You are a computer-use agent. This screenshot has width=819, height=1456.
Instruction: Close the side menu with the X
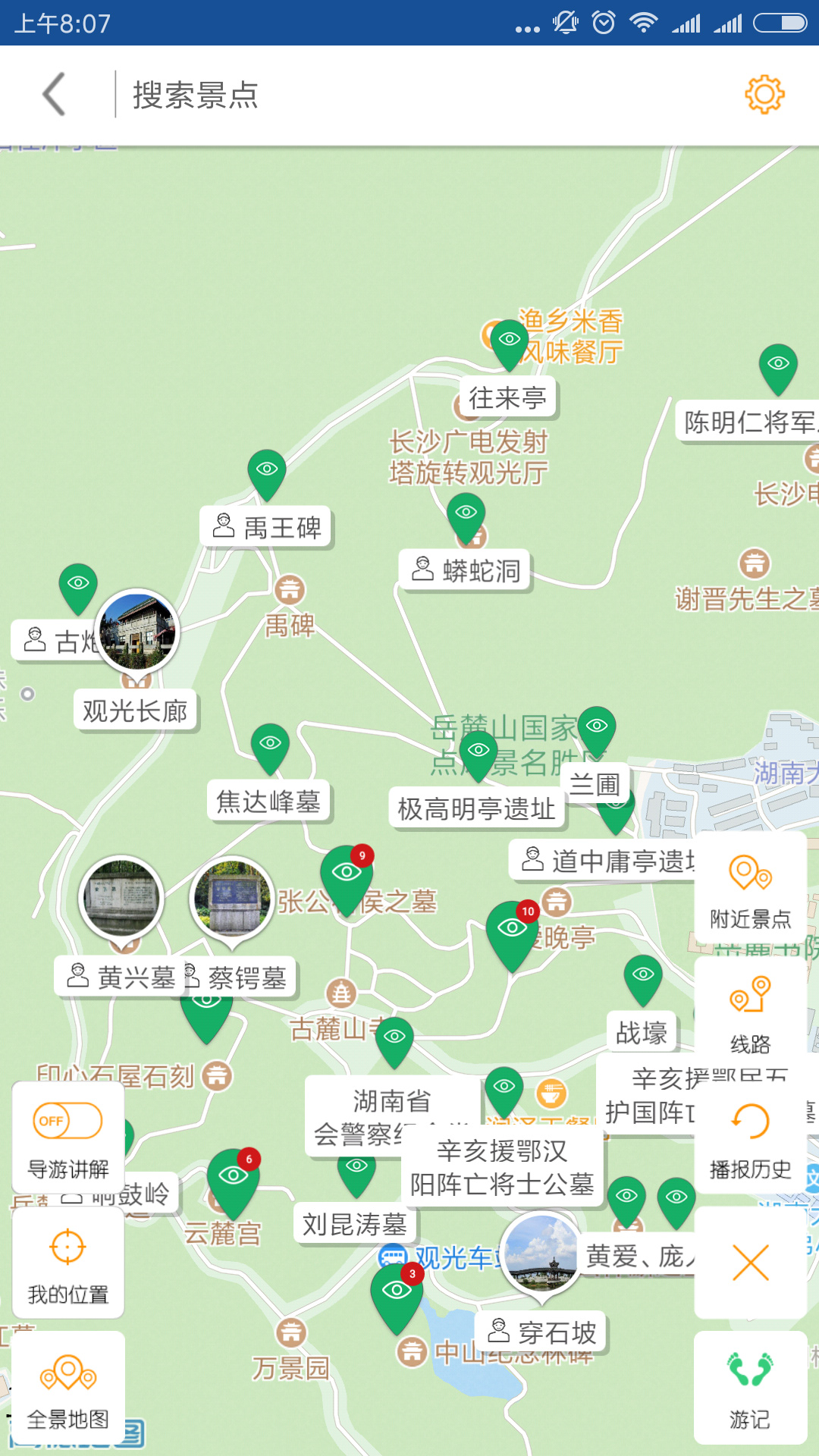click(750, 1263)
